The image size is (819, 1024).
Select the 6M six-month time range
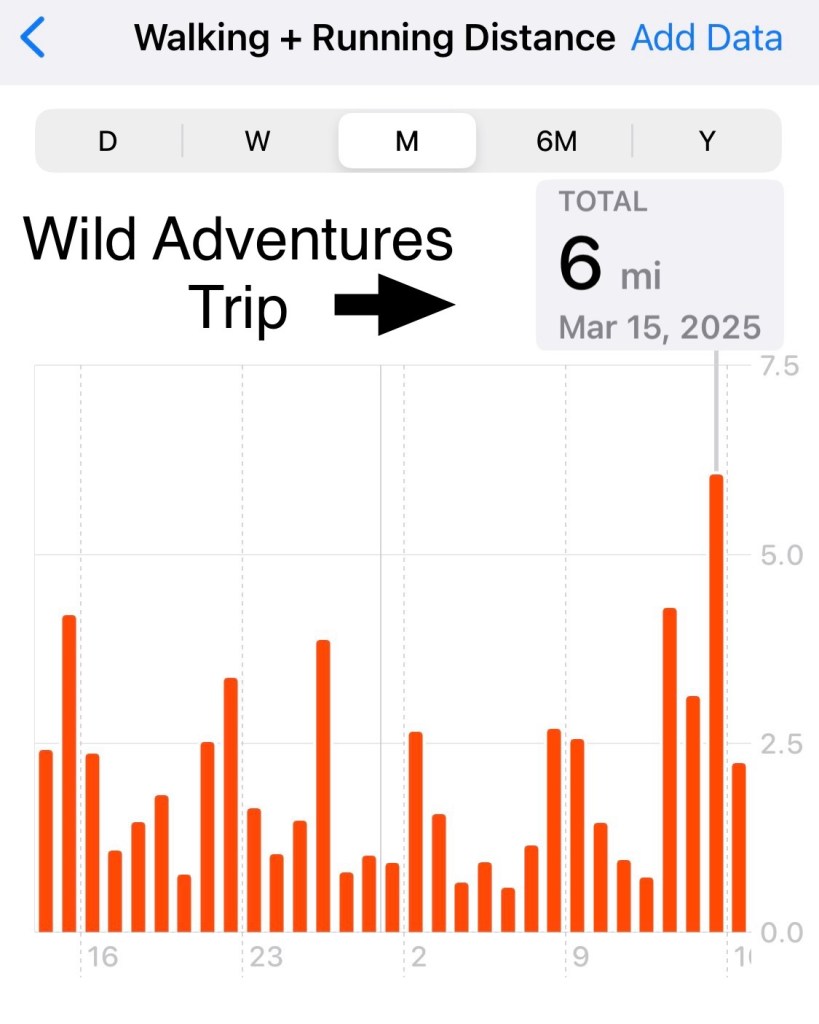click(x=556, y=141)
